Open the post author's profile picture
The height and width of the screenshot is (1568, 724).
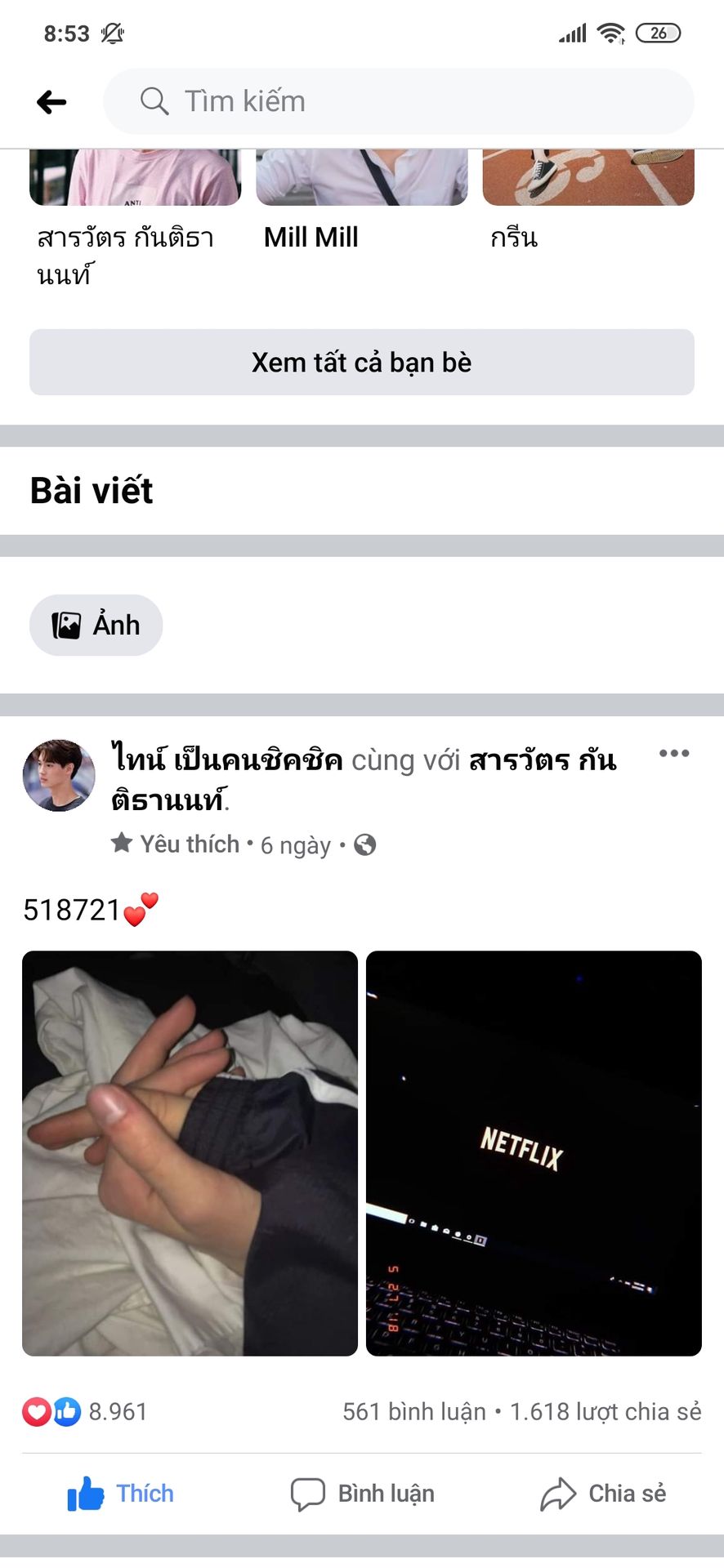pyautogui.click(x=59, y=775)
